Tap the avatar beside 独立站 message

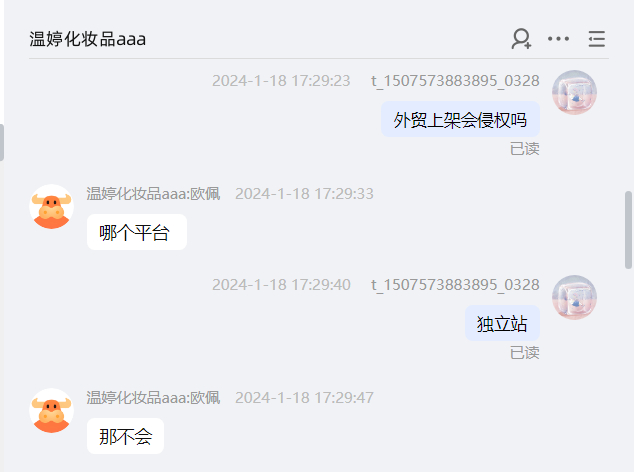point(575,297)
